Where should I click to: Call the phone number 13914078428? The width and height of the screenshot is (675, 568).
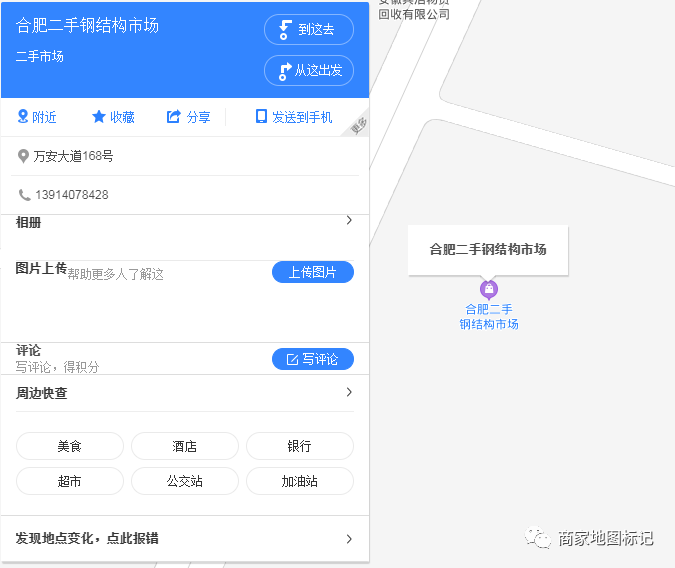point(71,195)
